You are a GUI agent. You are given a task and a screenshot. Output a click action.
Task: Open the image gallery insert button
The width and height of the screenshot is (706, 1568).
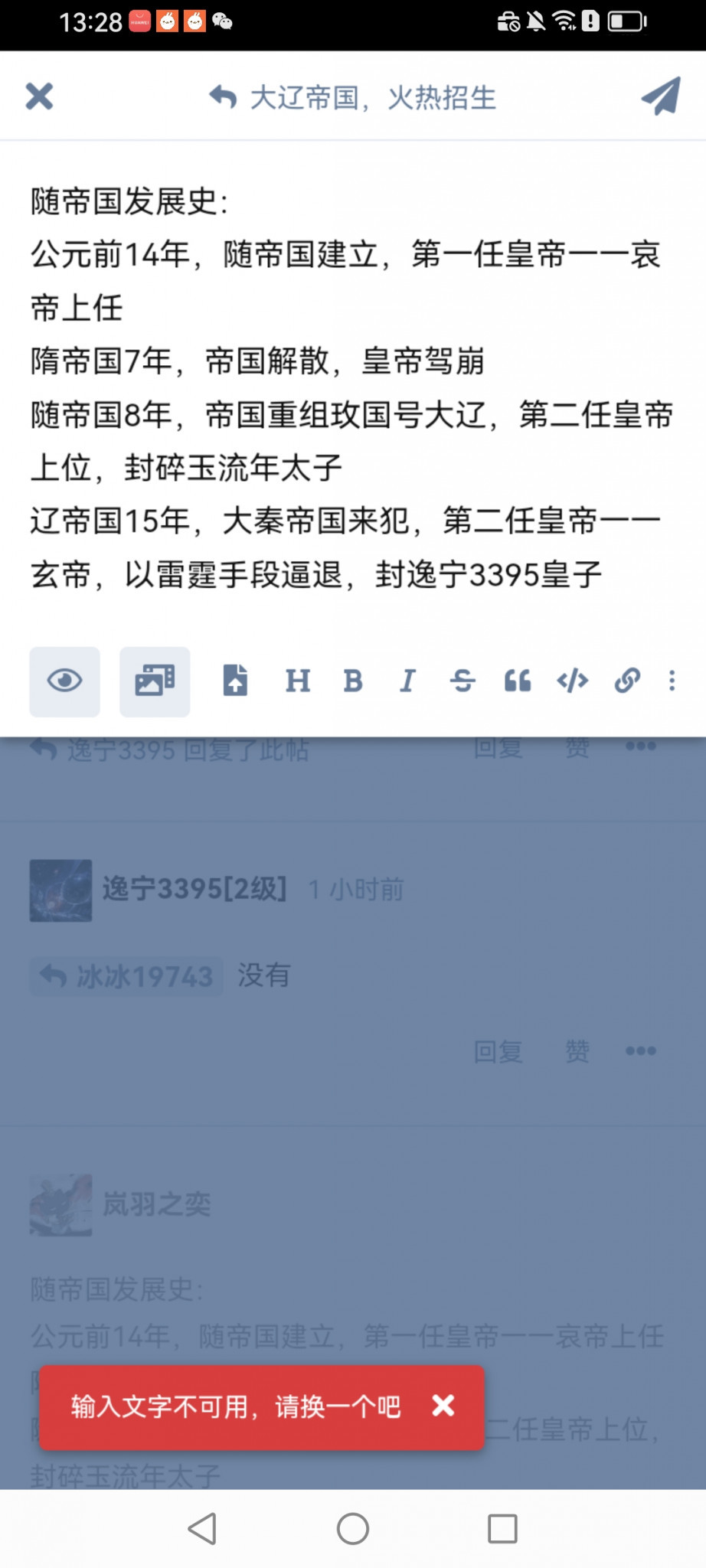[x=155, y=681]
